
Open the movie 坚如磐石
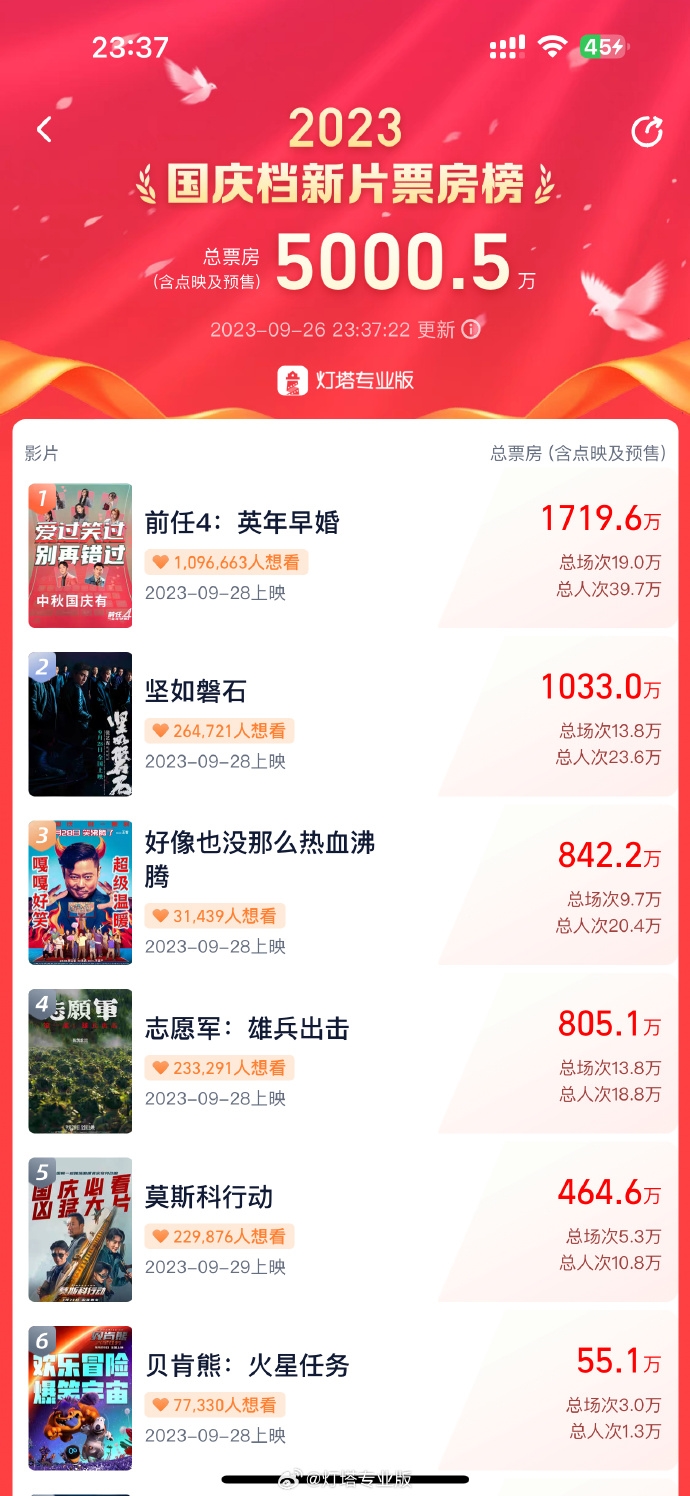click(196, 691)
